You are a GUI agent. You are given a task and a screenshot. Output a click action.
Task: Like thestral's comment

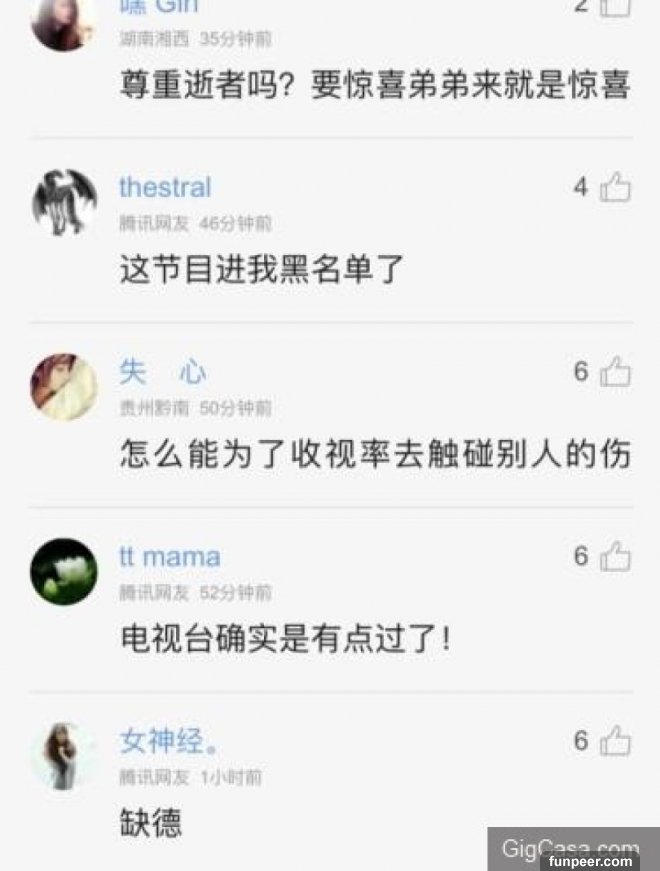pyautogui.click(x=615, y=187)
